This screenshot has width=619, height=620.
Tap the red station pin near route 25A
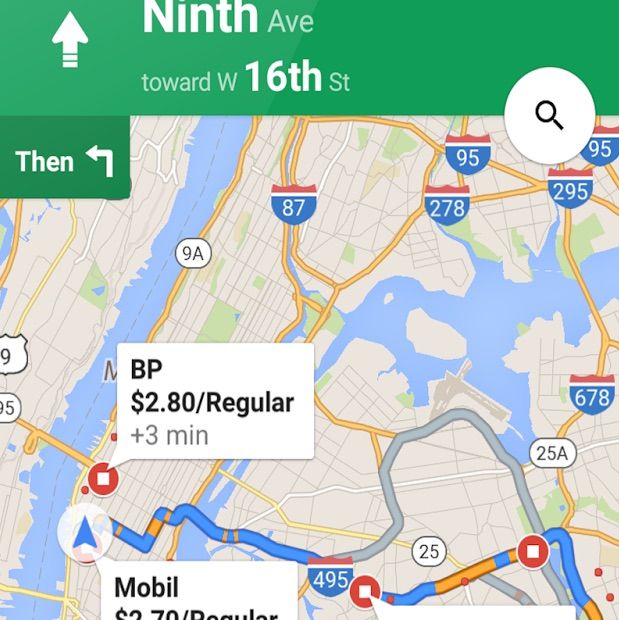(x=533, y=551)
